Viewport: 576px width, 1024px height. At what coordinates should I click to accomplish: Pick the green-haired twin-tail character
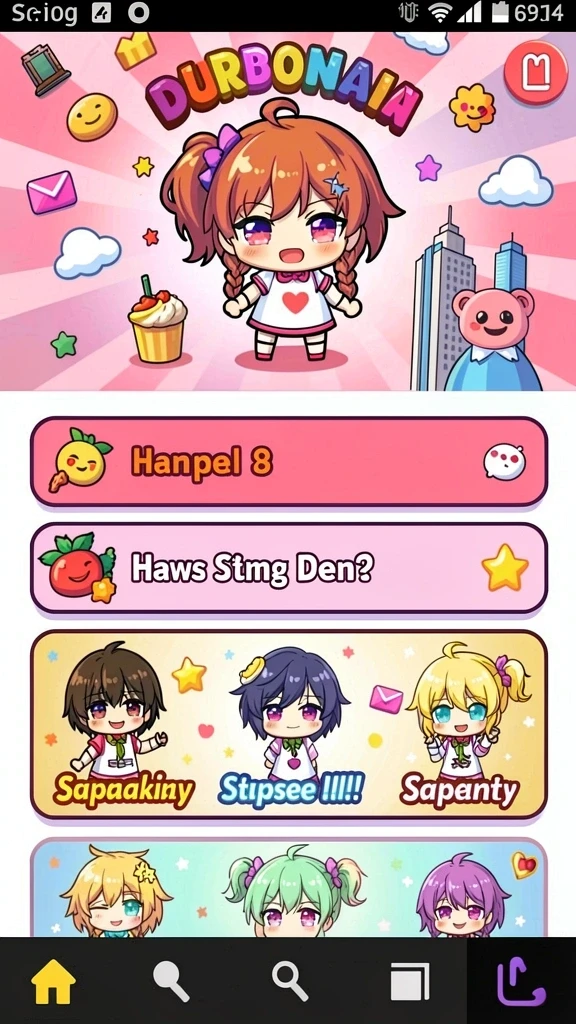tap(294, 891)
